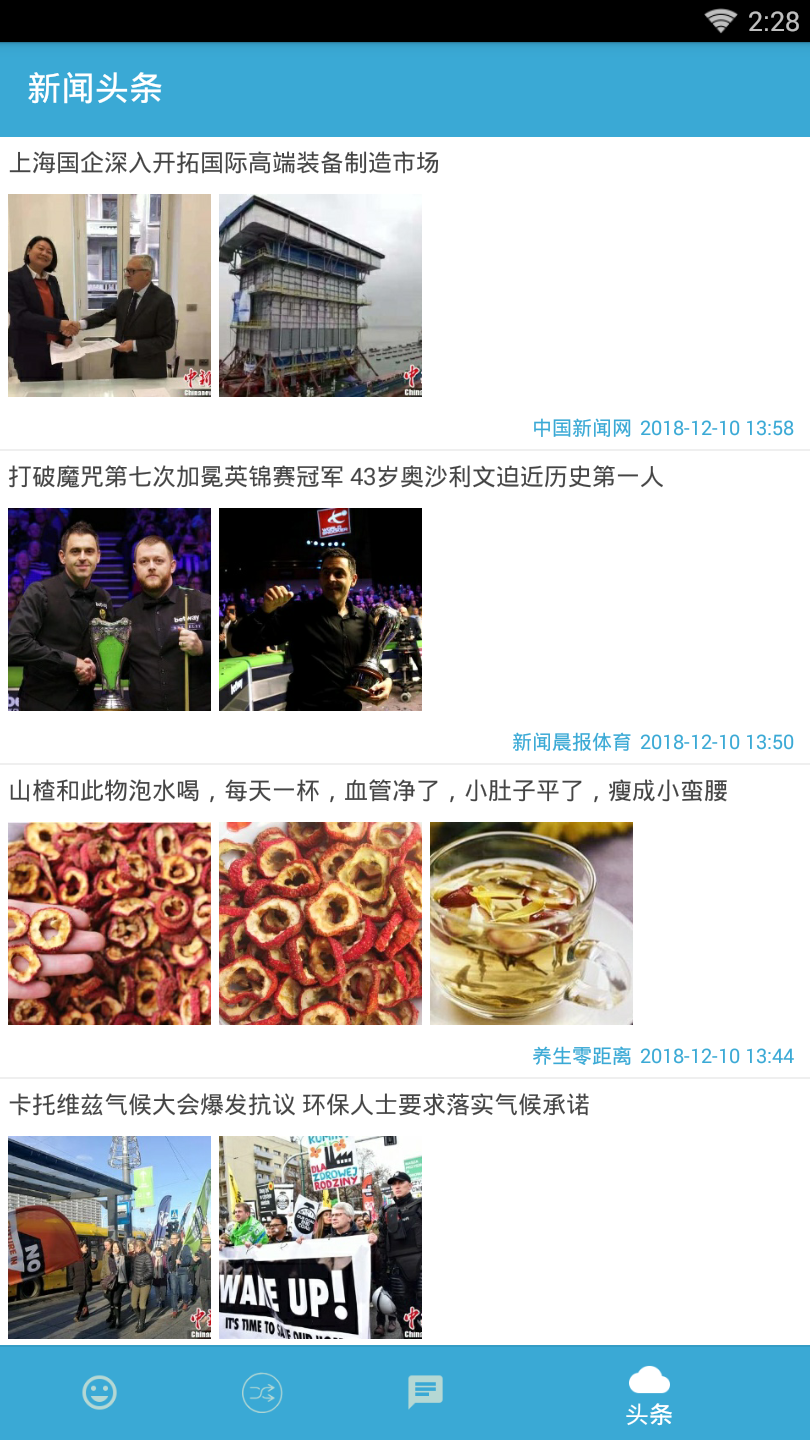Tap the blue header bar of the app
The width and height of the screenshot is (810, 1440).
405,90
